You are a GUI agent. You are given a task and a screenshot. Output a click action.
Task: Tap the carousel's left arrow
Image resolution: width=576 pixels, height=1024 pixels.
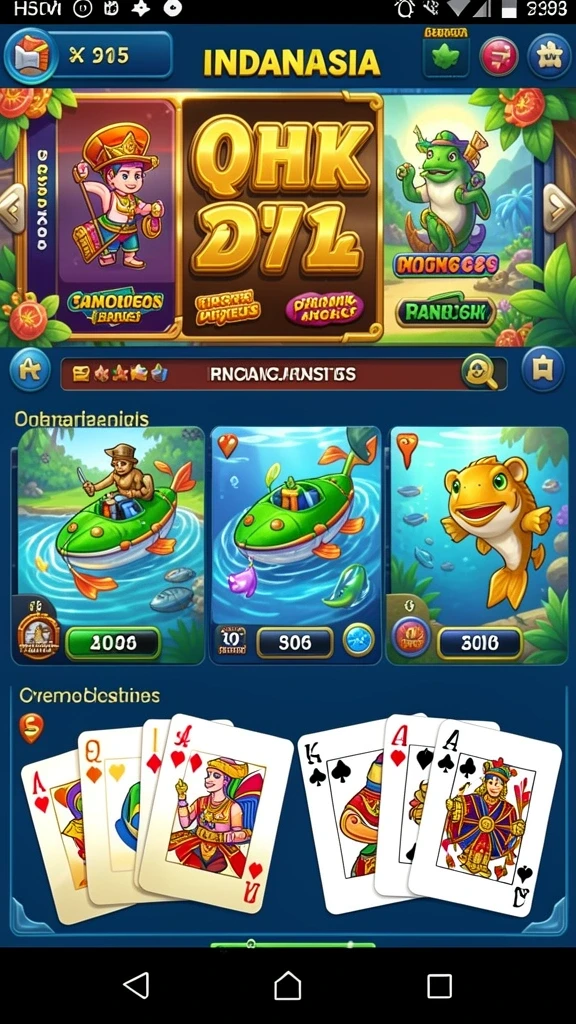[x=11, y=208]
